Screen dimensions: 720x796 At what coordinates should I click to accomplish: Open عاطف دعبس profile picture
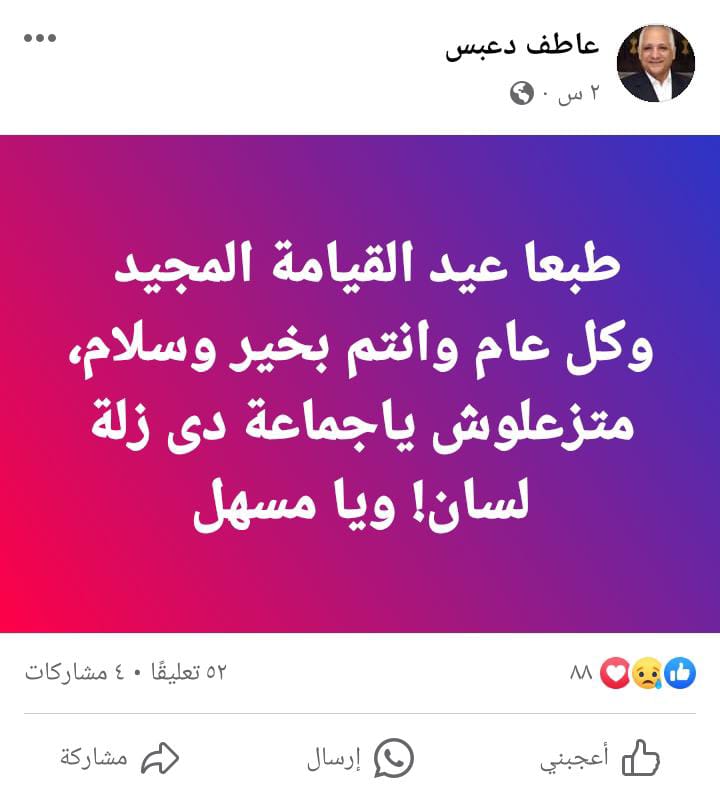click(655, 65)
